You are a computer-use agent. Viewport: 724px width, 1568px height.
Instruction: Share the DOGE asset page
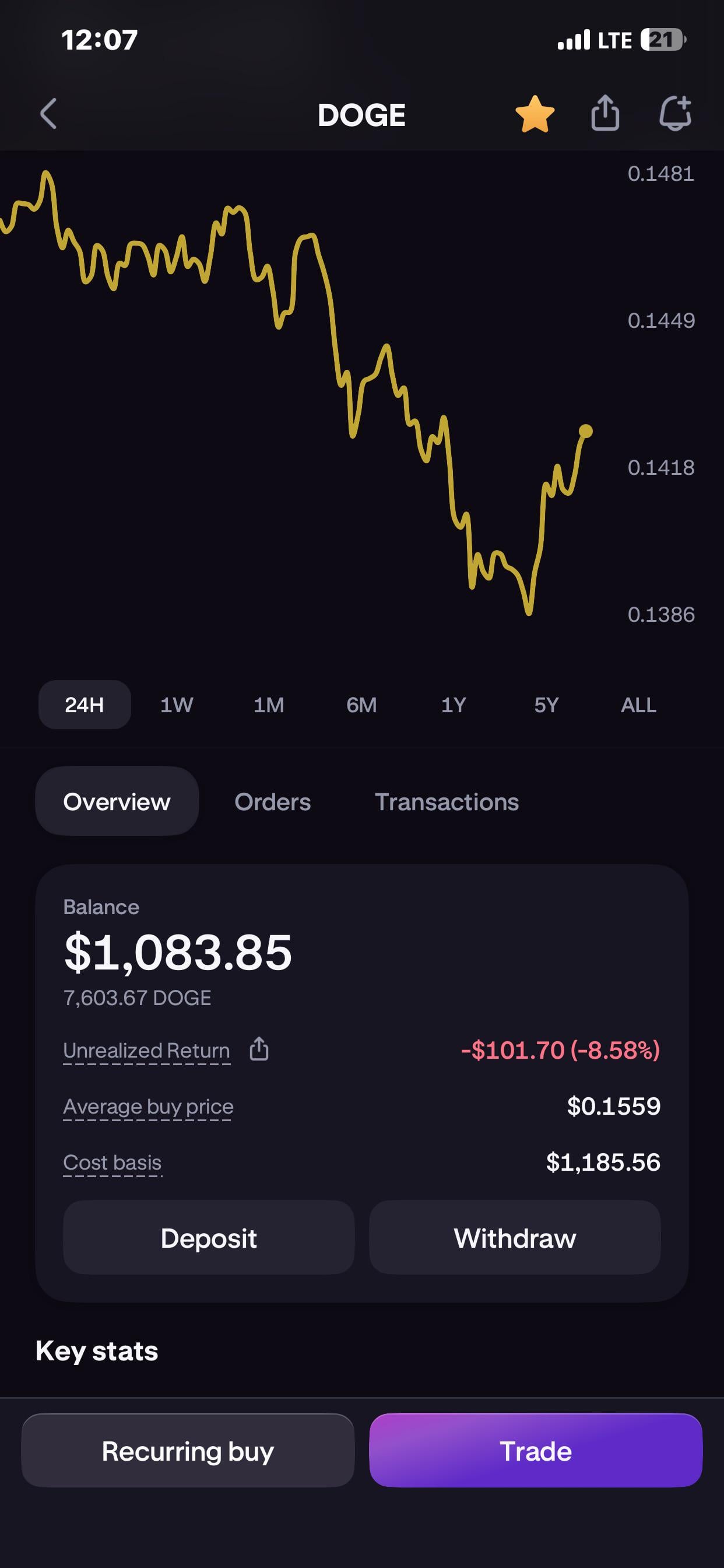[604, 113]
